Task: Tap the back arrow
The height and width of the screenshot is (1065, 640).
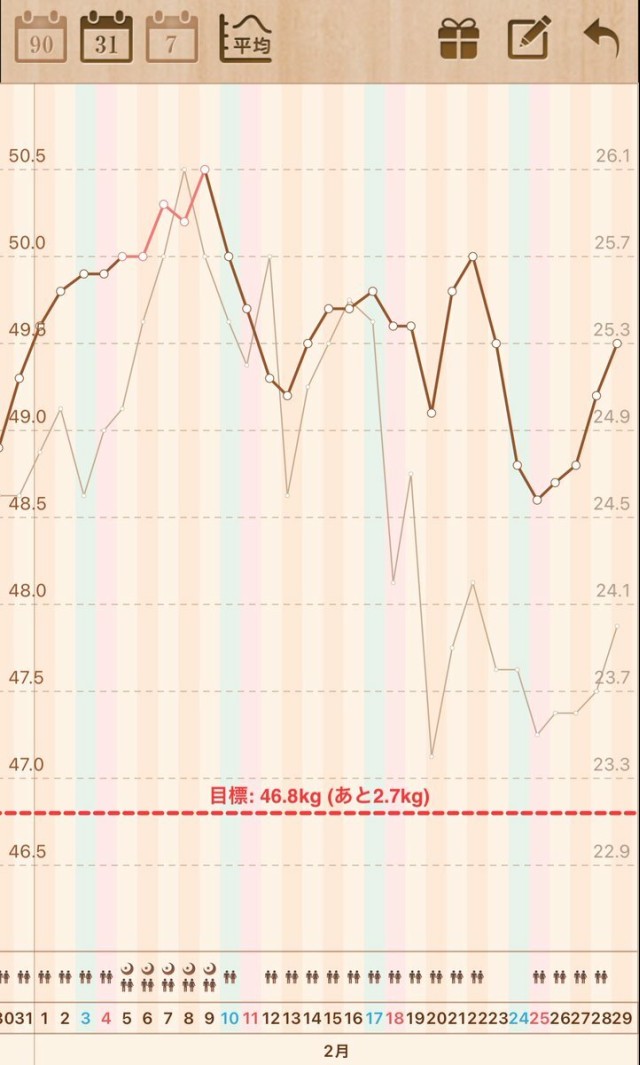Action: coord(601,37)
